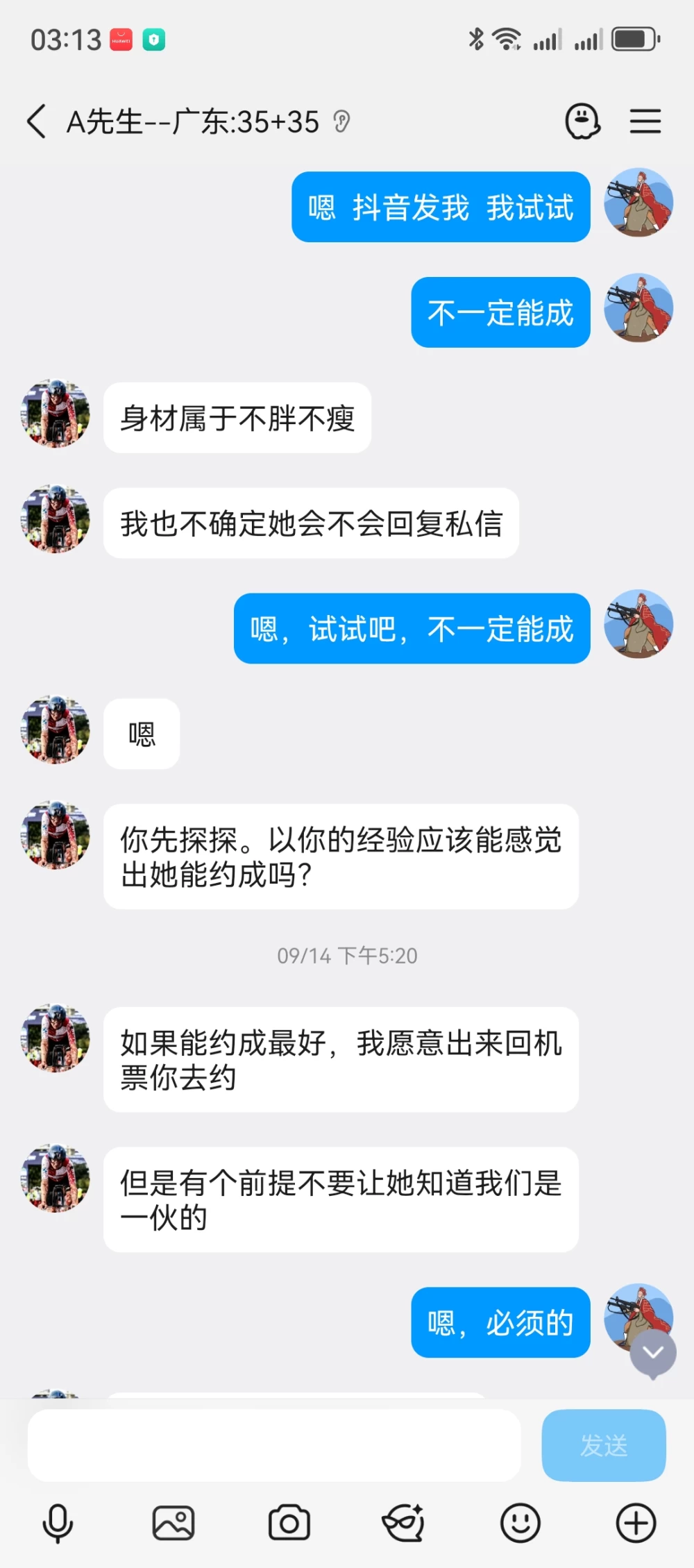Jump to latest messages with down arrow
Image resolution: width=694 pixels, height=1568 pixels.
(x=653, y=1353)
